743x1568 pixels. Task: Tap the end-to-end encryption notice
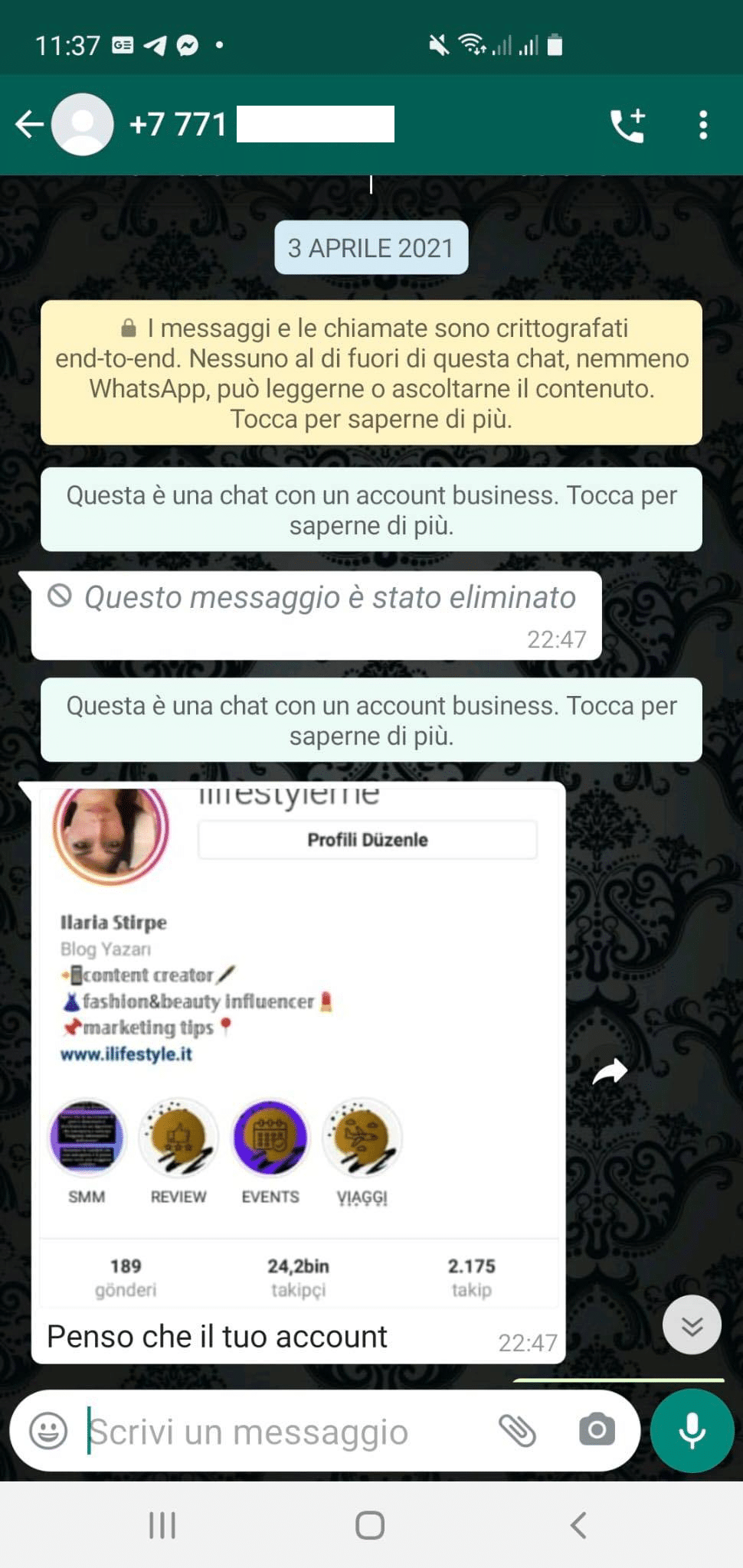[371, 373]
